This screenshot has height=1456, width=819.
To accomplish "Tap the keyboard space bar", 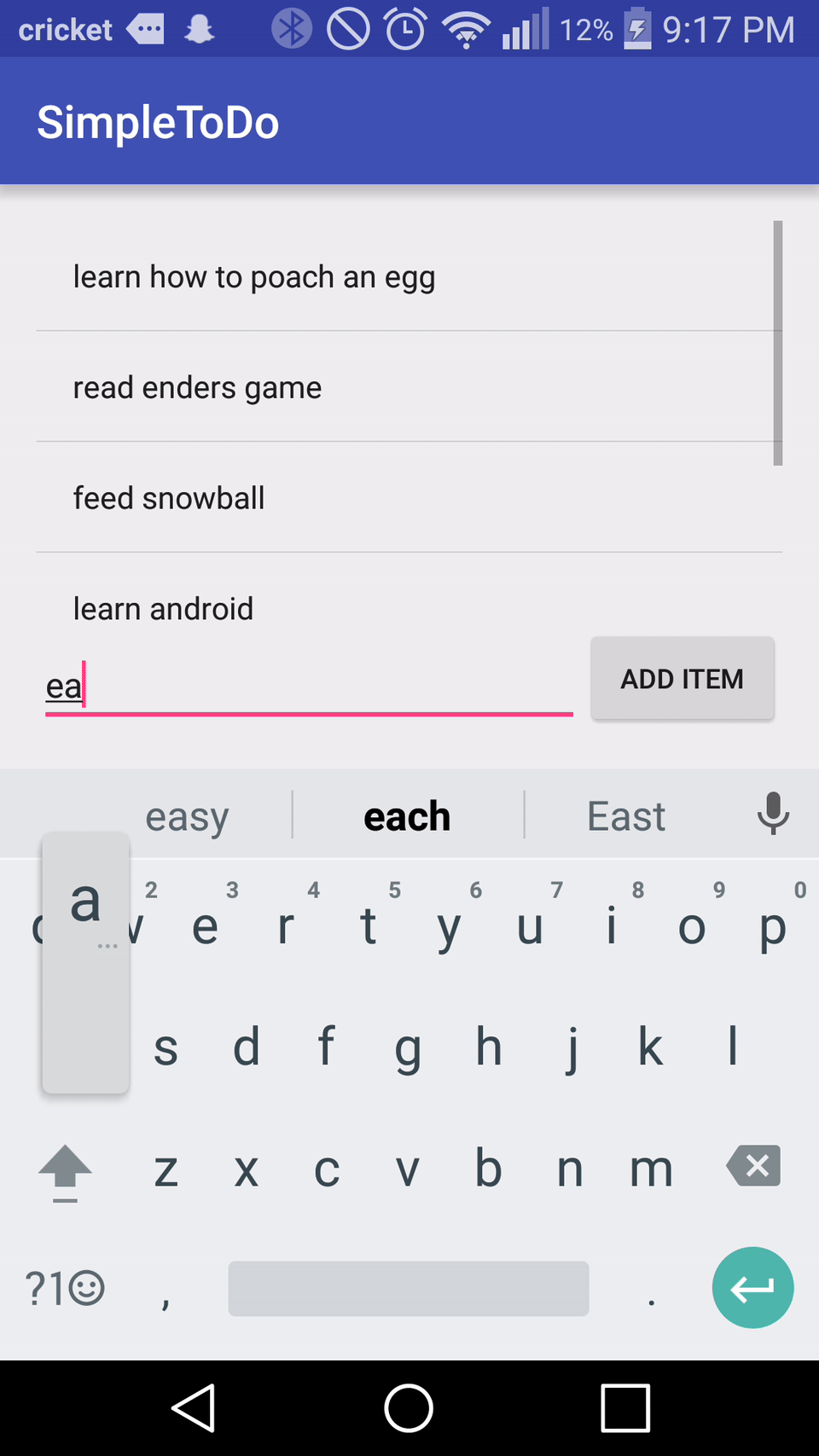I will click(x=408, y=1288).
